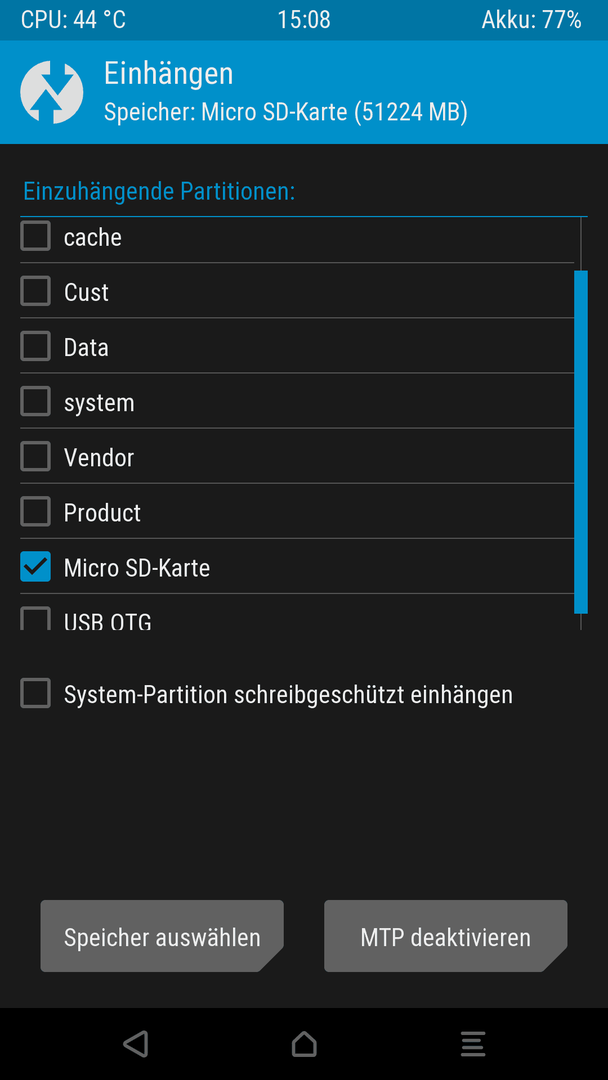608x1080 pixels.
Task: Open the log via the three-lines icon
Action: click(473, 1044)
